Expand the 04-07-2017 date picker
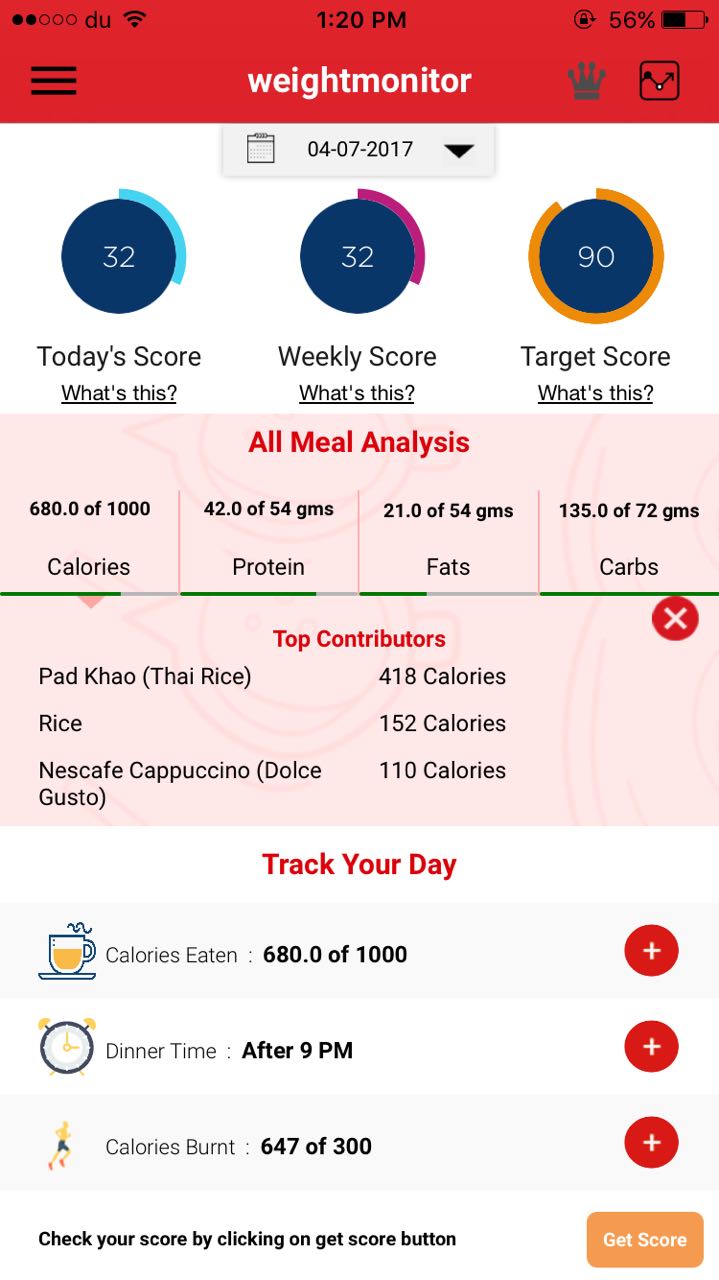The width and height of the screenshot is (719, 1280). [x=359, y=150]
